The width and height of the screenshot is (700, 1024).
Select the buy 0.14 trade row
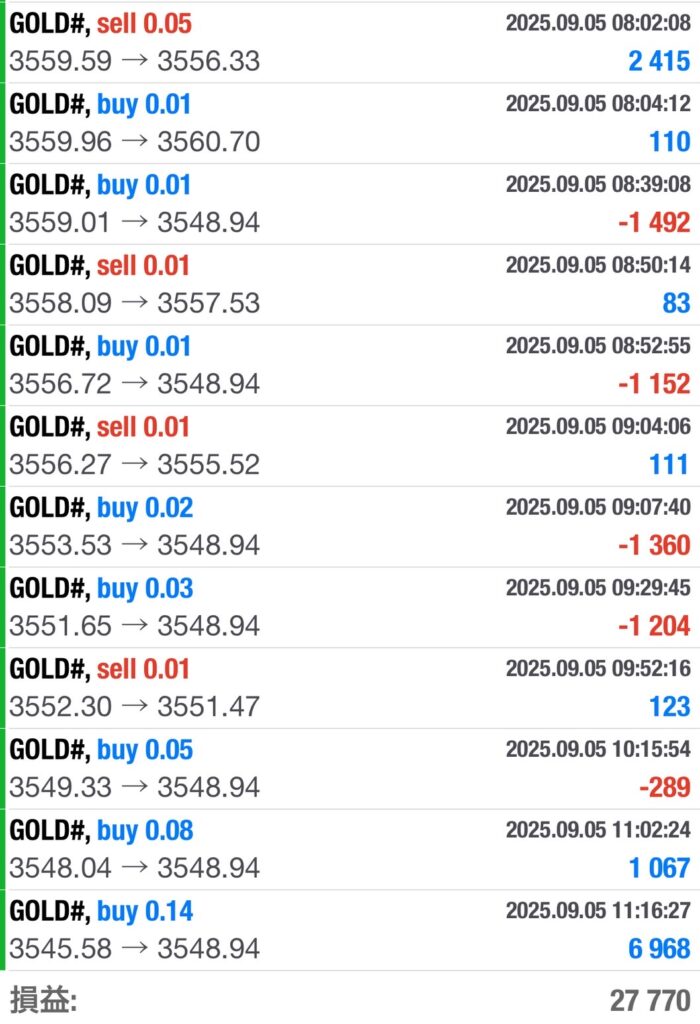(x=350, y=930)
